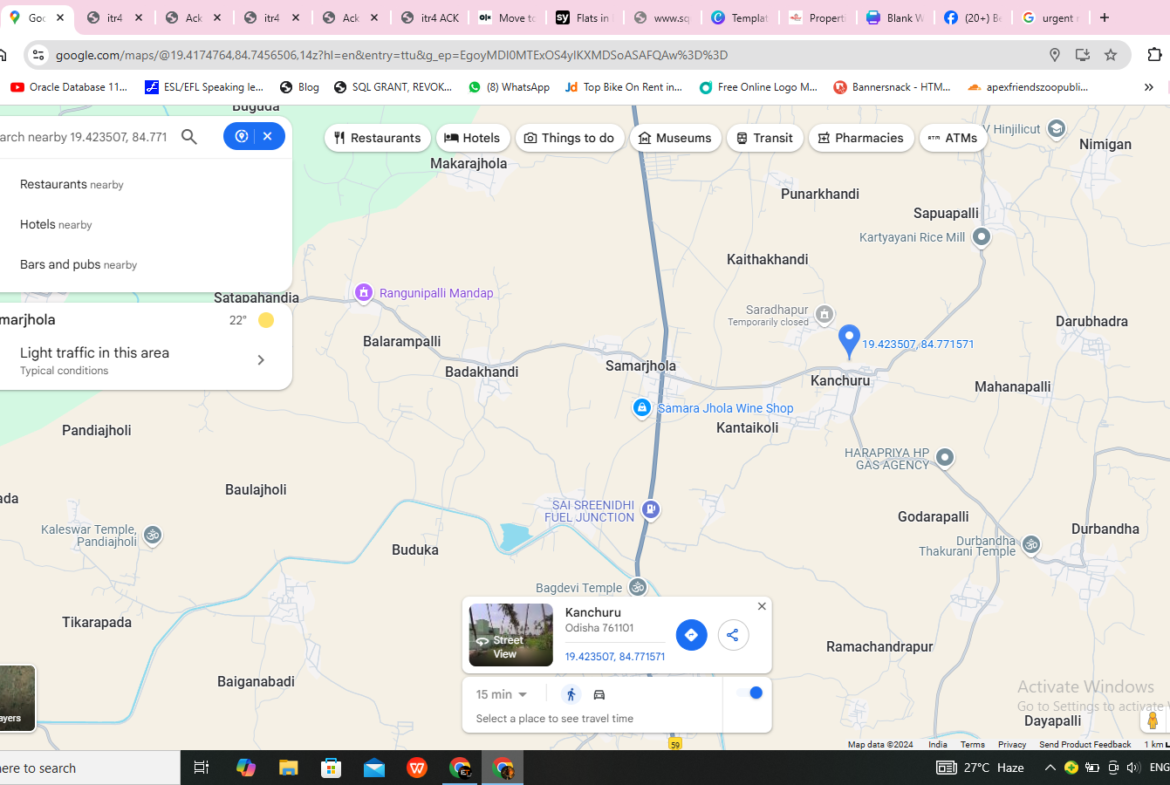Get directions to Kanchuru

691,635
